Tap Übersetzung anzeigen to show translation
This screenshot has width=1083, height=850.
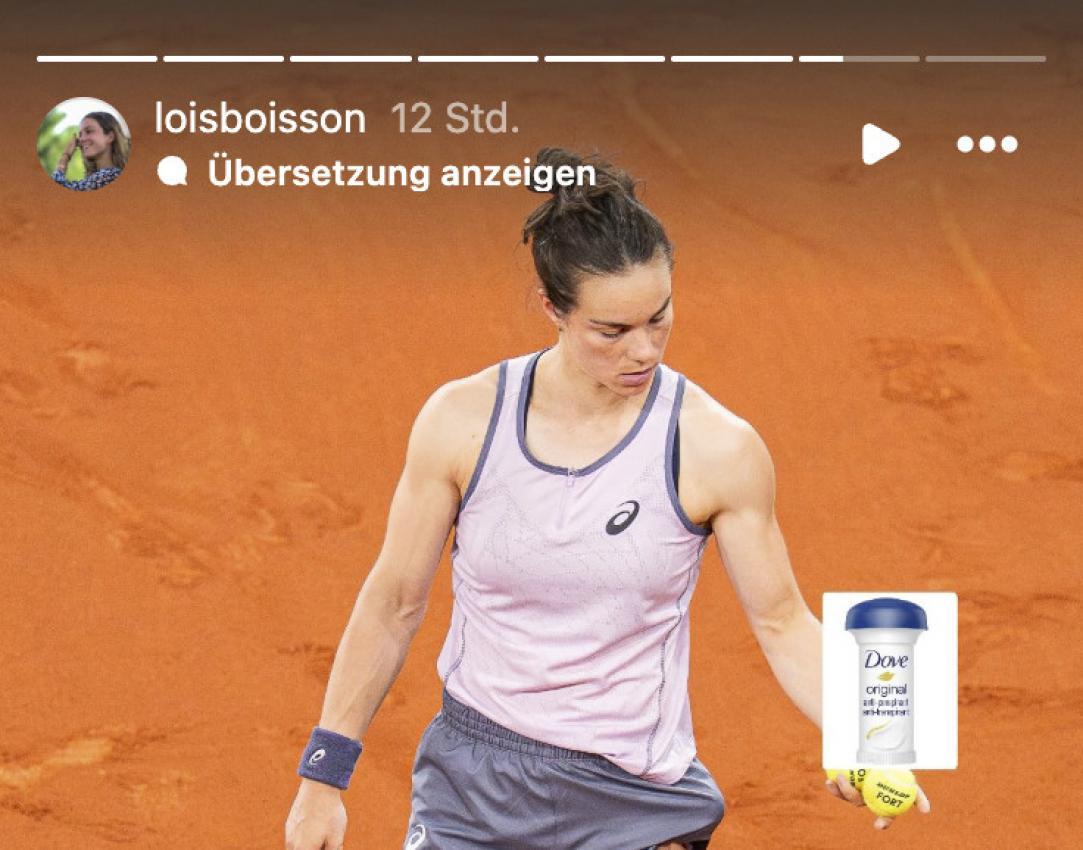[400, 173]
